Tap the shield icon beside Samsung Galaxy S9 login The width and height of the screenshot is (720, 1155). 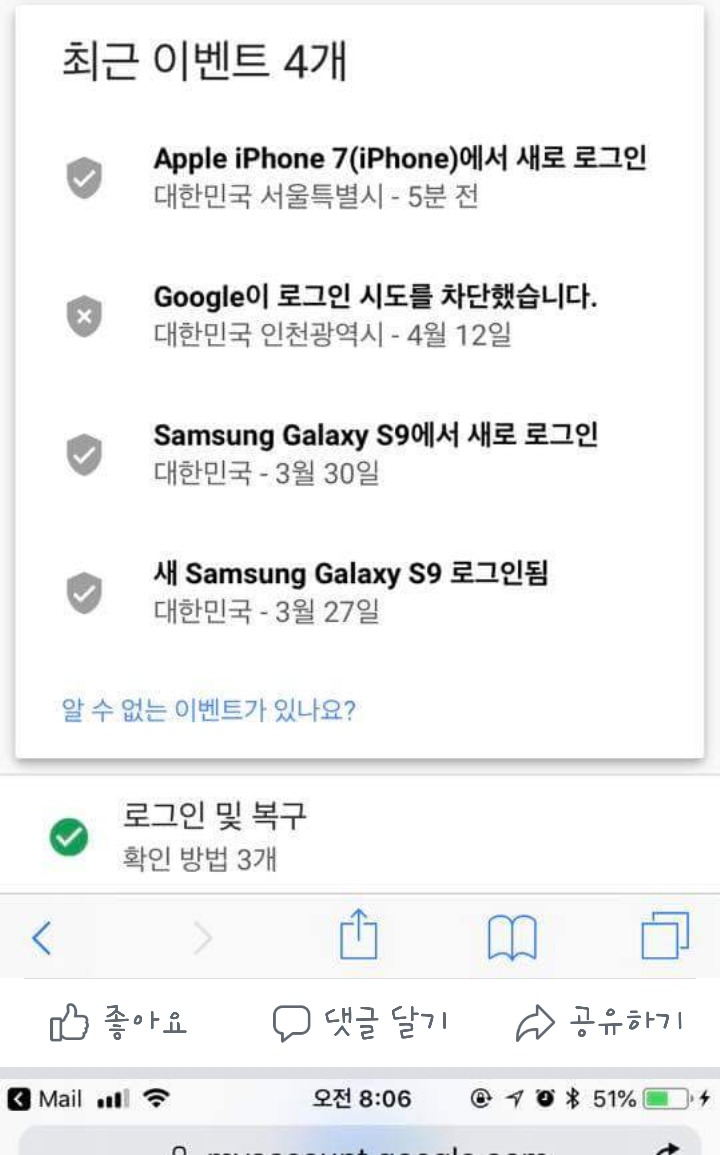pyautogui.click(x=86, y=455)
